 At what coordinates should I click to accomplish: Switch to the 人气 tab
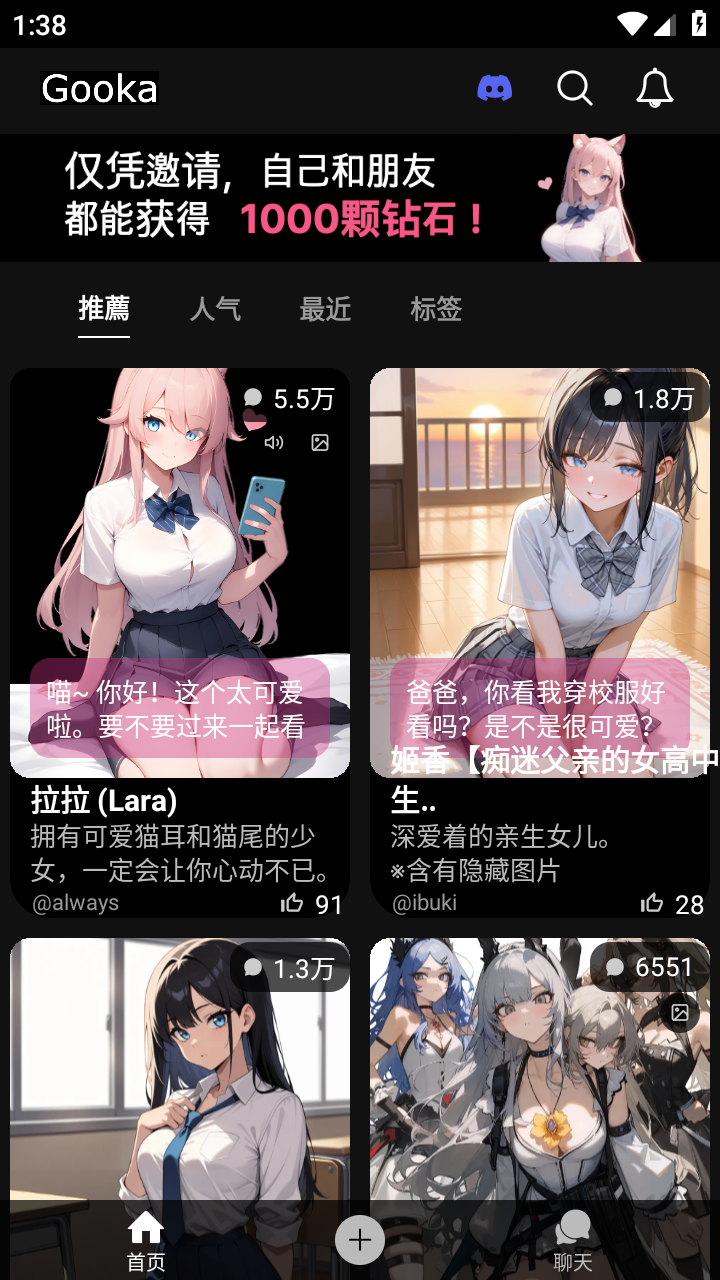click(214, 309)
